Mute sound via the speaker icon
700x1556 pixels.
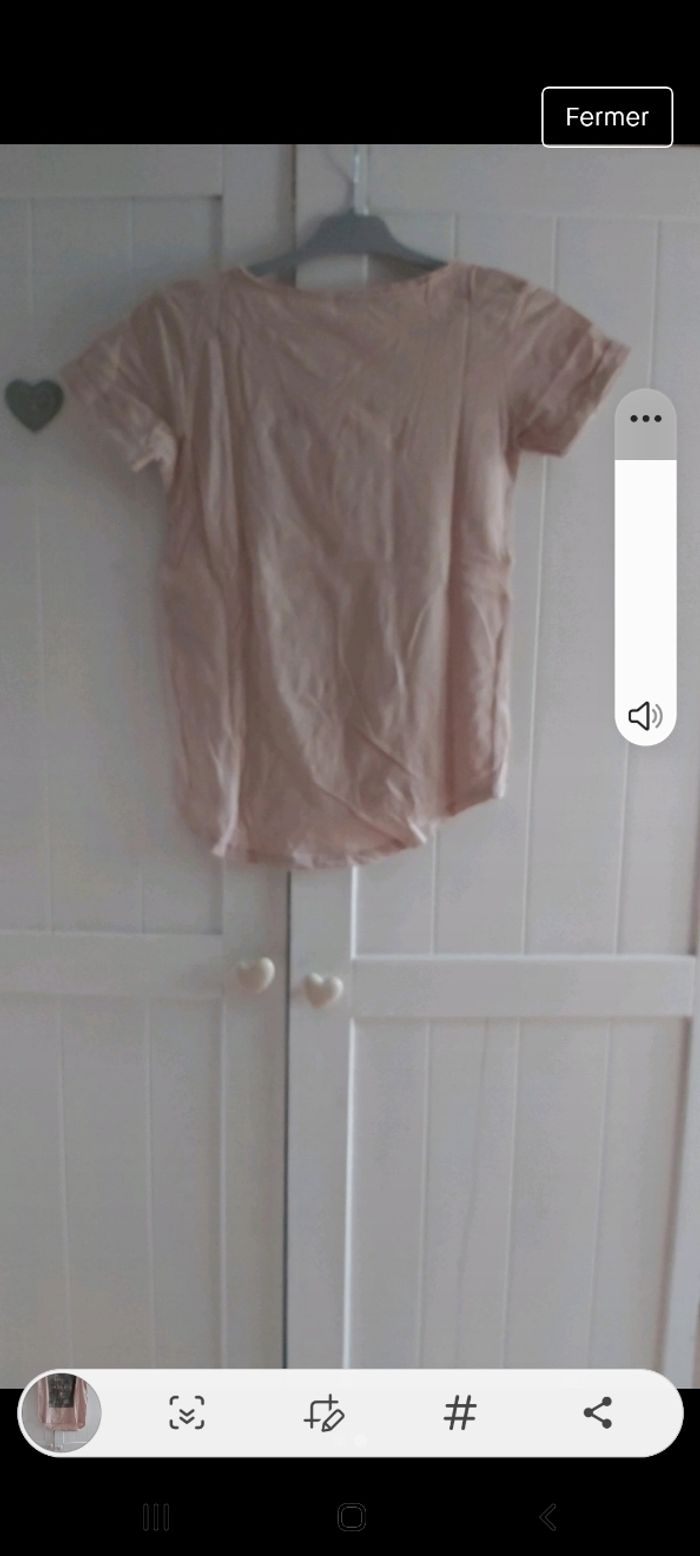(x=645, y=715)
